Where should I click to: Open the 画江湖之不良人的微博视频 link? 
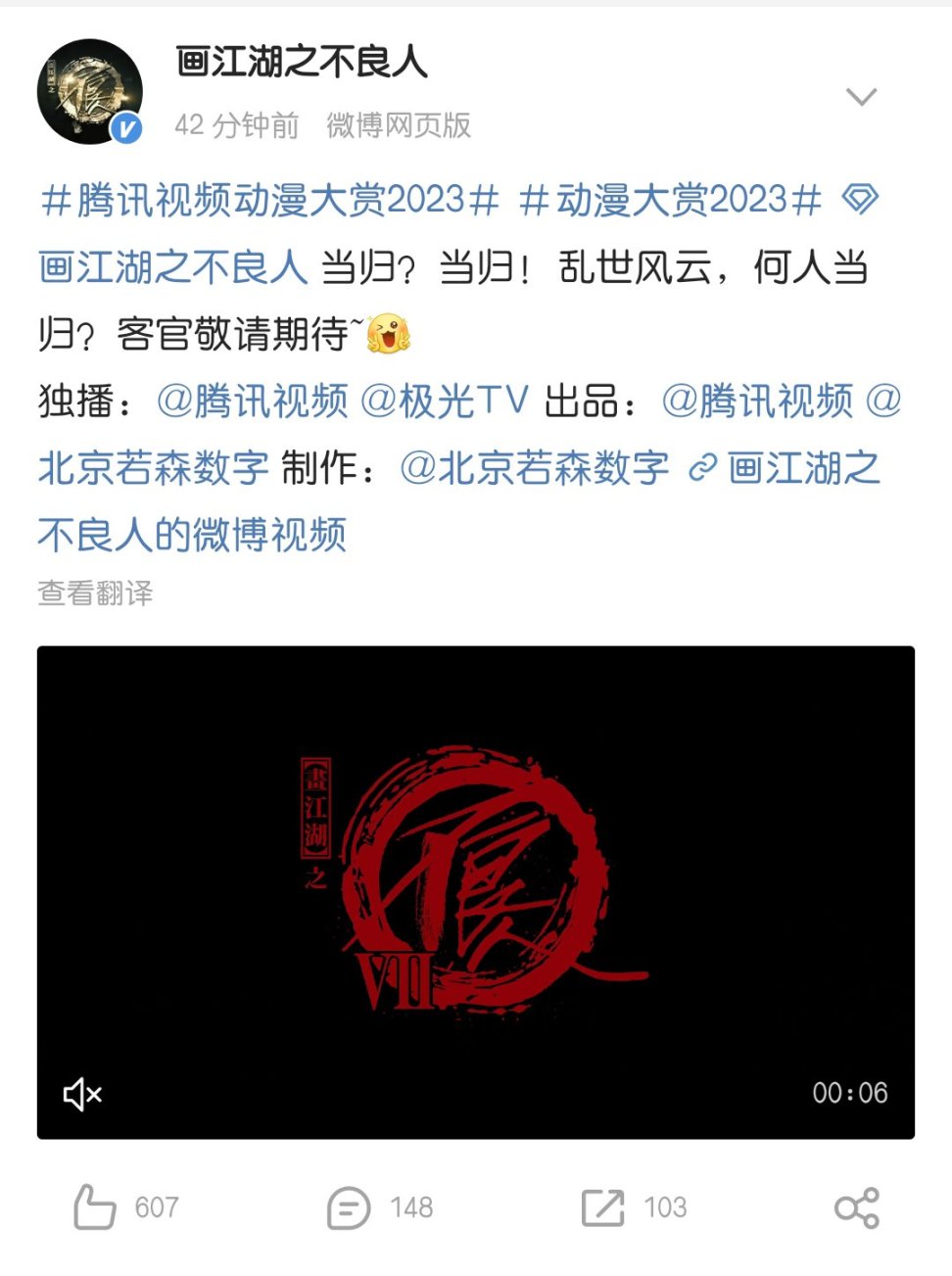(x=192, y=535)
